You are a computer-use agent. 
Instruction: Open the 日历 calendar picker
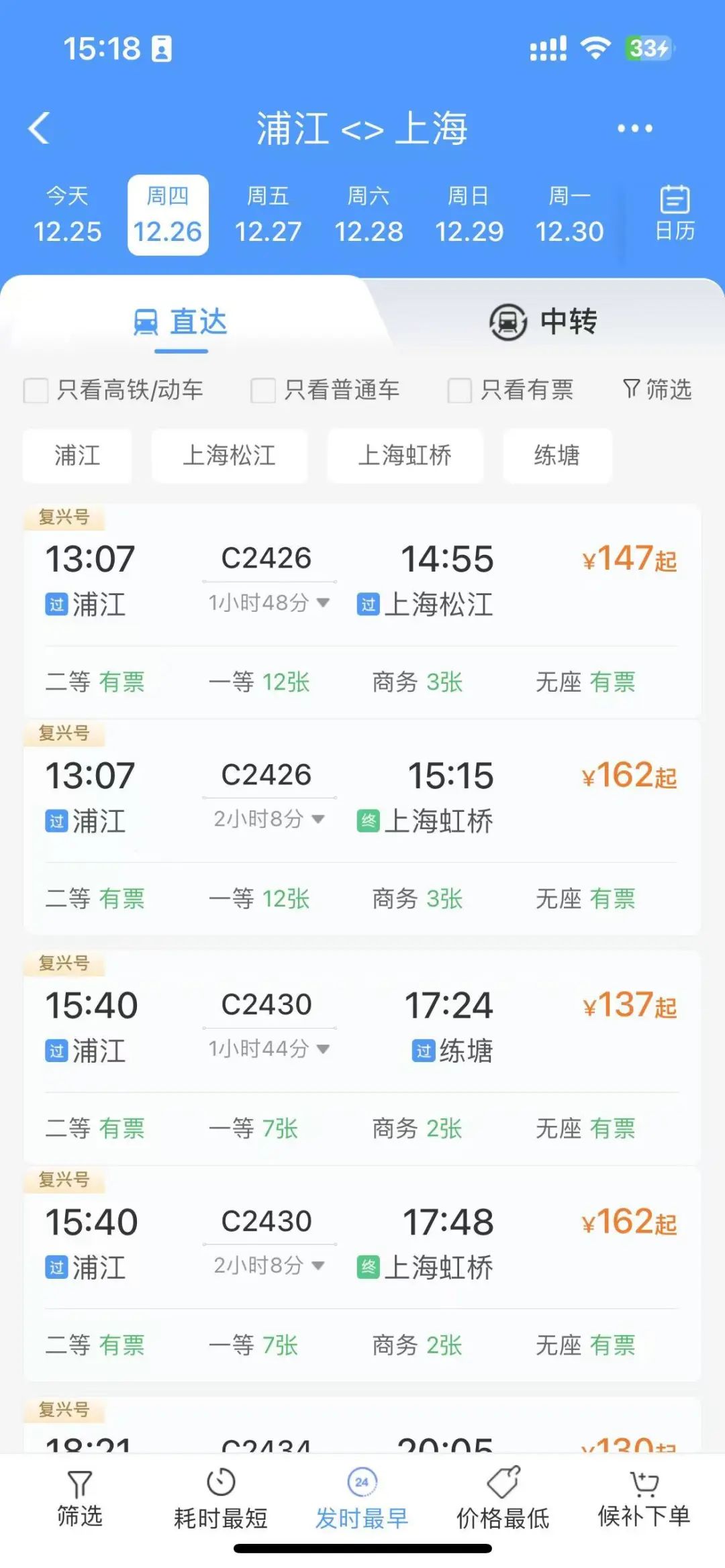[675, 214]
